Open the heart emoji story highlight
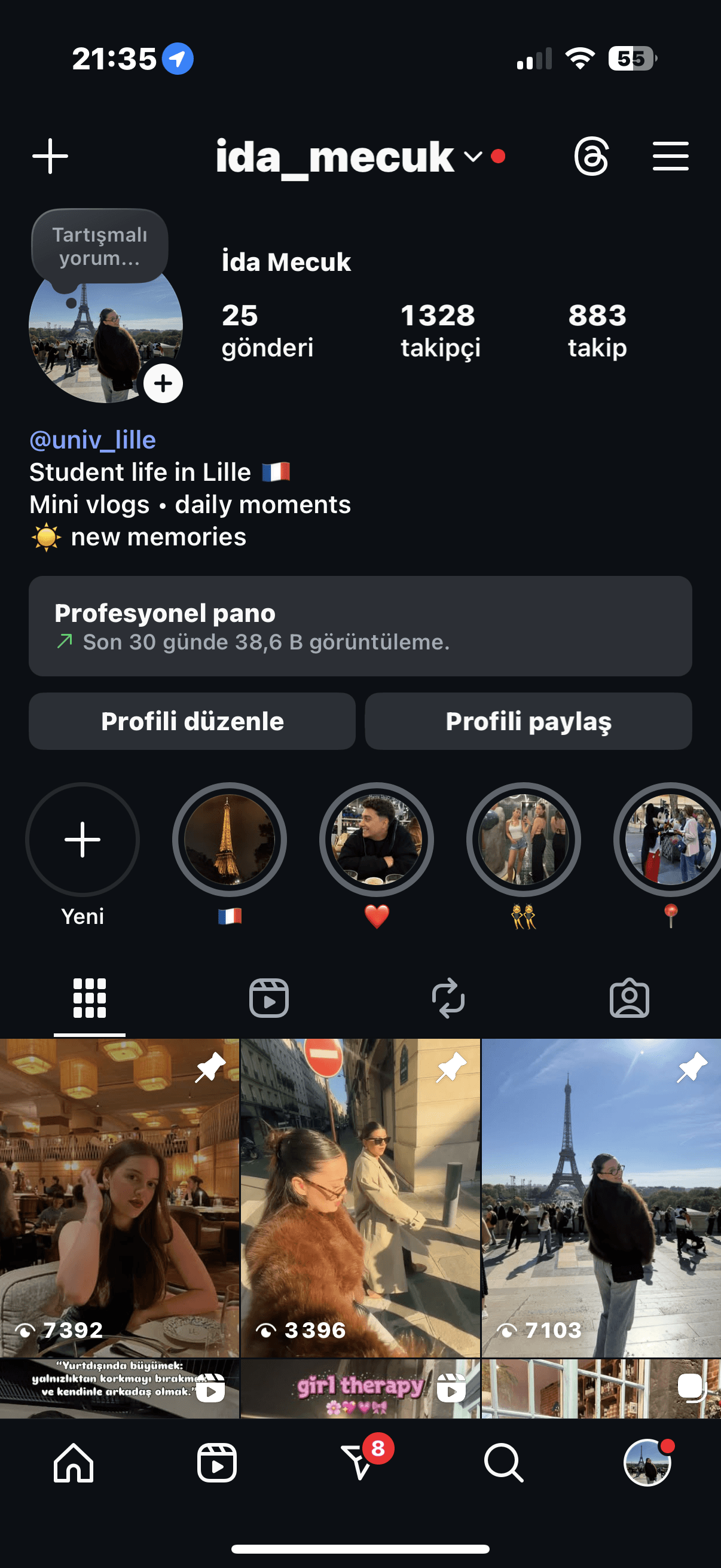Viewport: 721px width, 1568px height. pos(377,840)
